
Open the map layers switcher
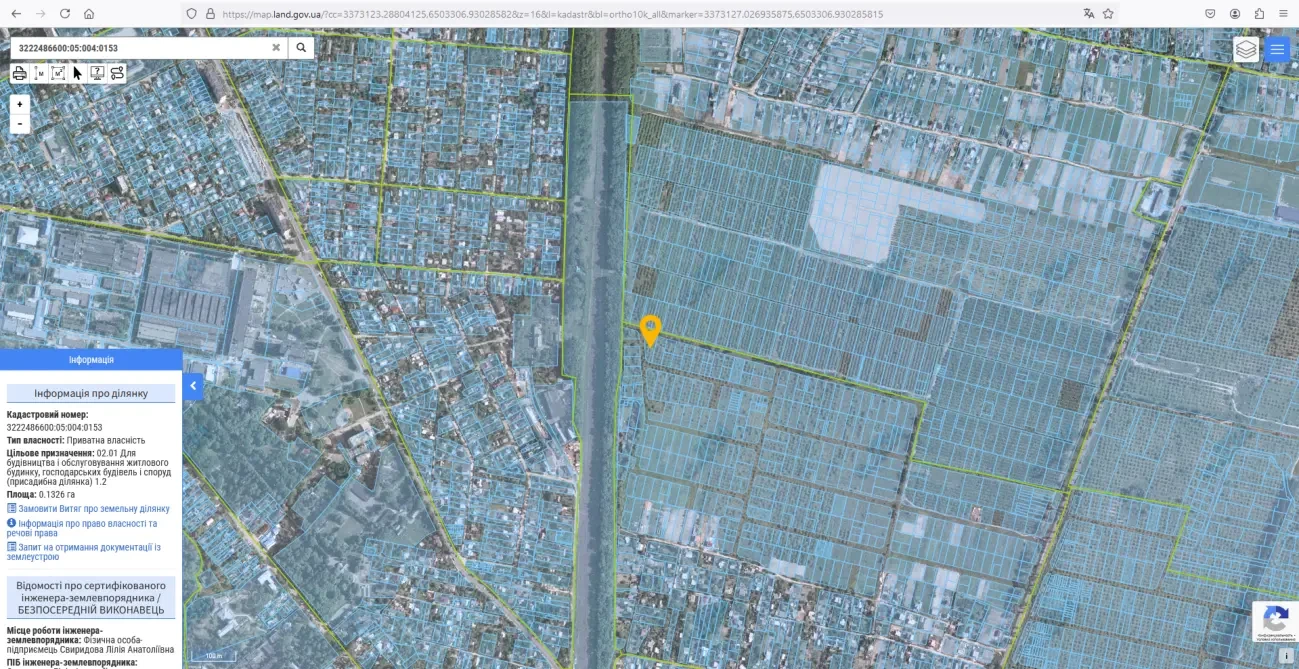coord(1246,49)
